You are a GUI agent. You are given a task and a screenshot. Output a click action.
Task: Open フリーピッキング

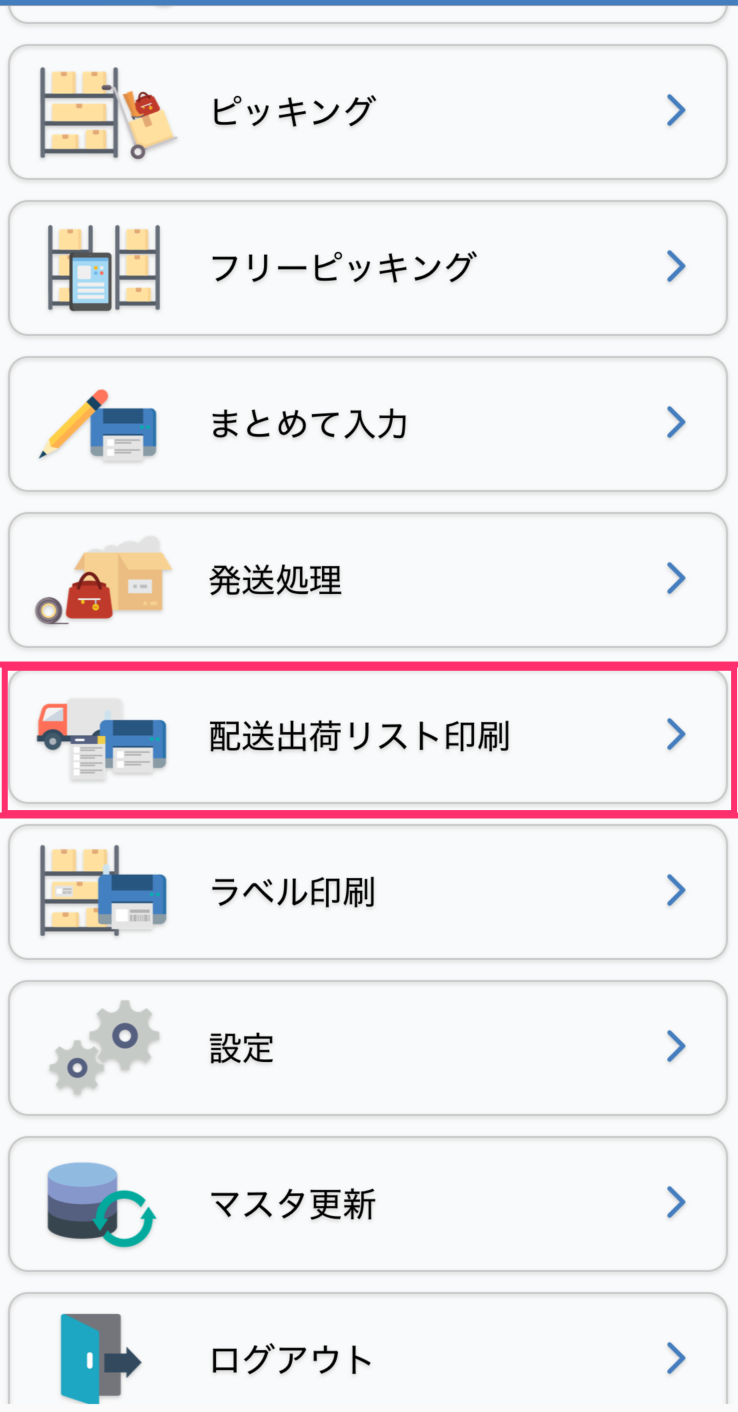click(x=368, y=267)
